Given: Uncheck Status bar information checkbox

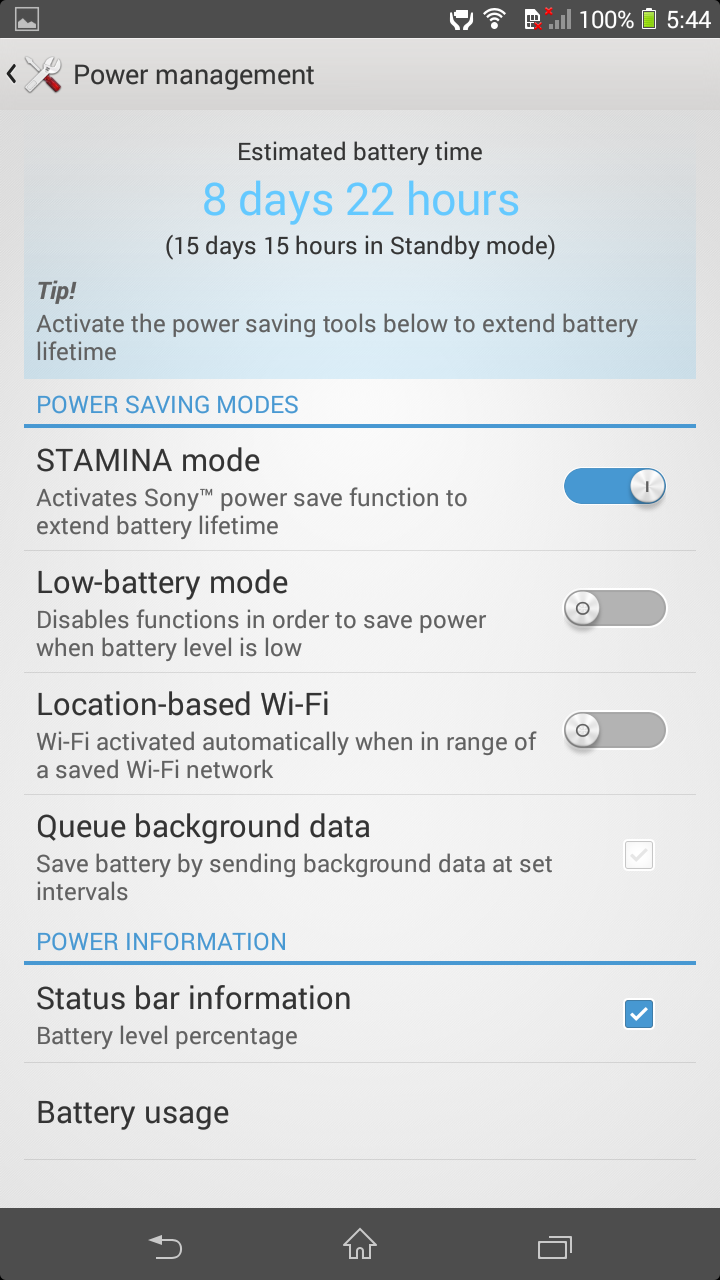Looking at the screenshot, I should pyautogui.click(x=639, y=1014).
